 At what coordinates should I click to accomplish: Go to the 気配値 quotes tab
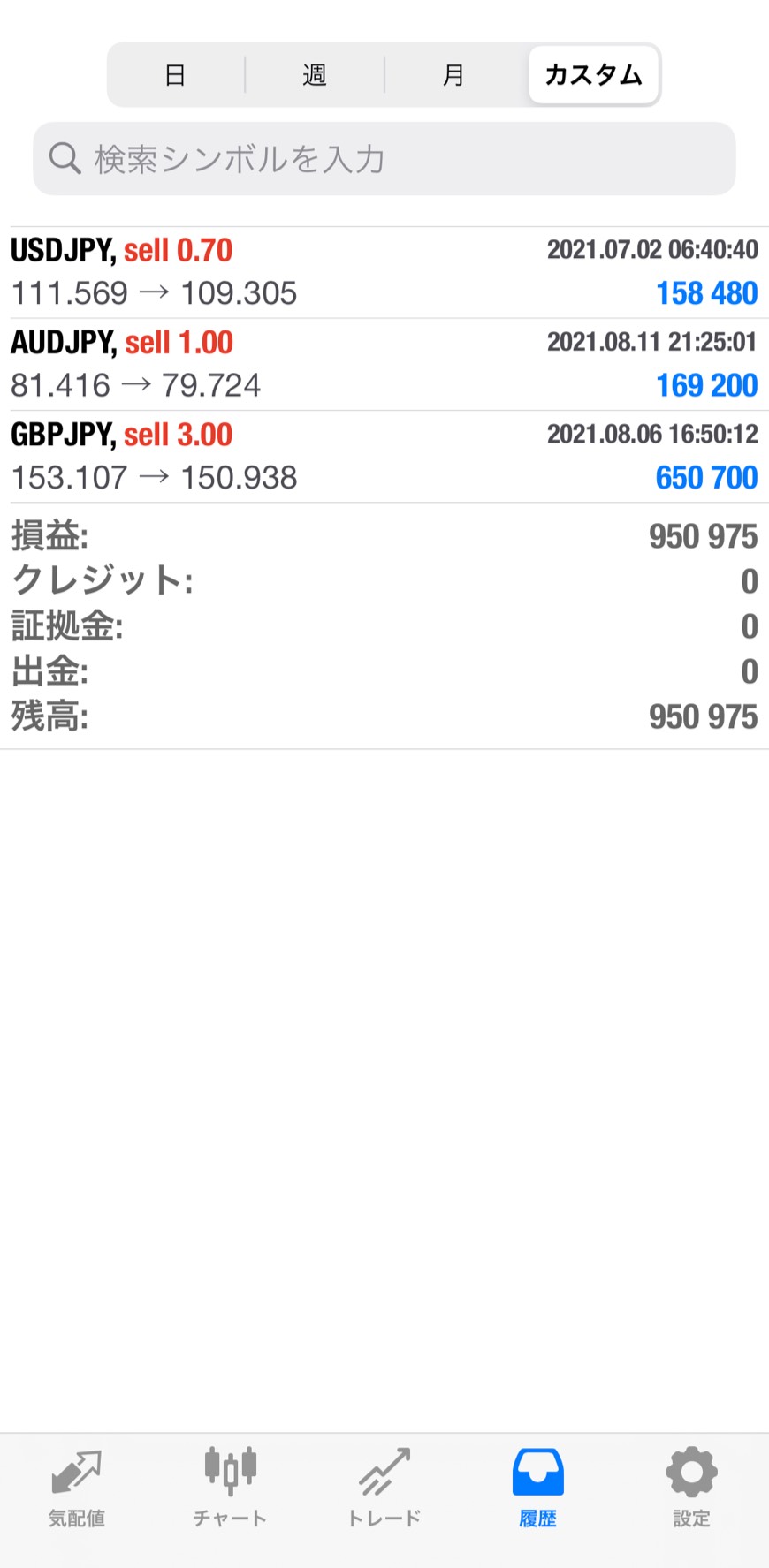(77, 1488)
